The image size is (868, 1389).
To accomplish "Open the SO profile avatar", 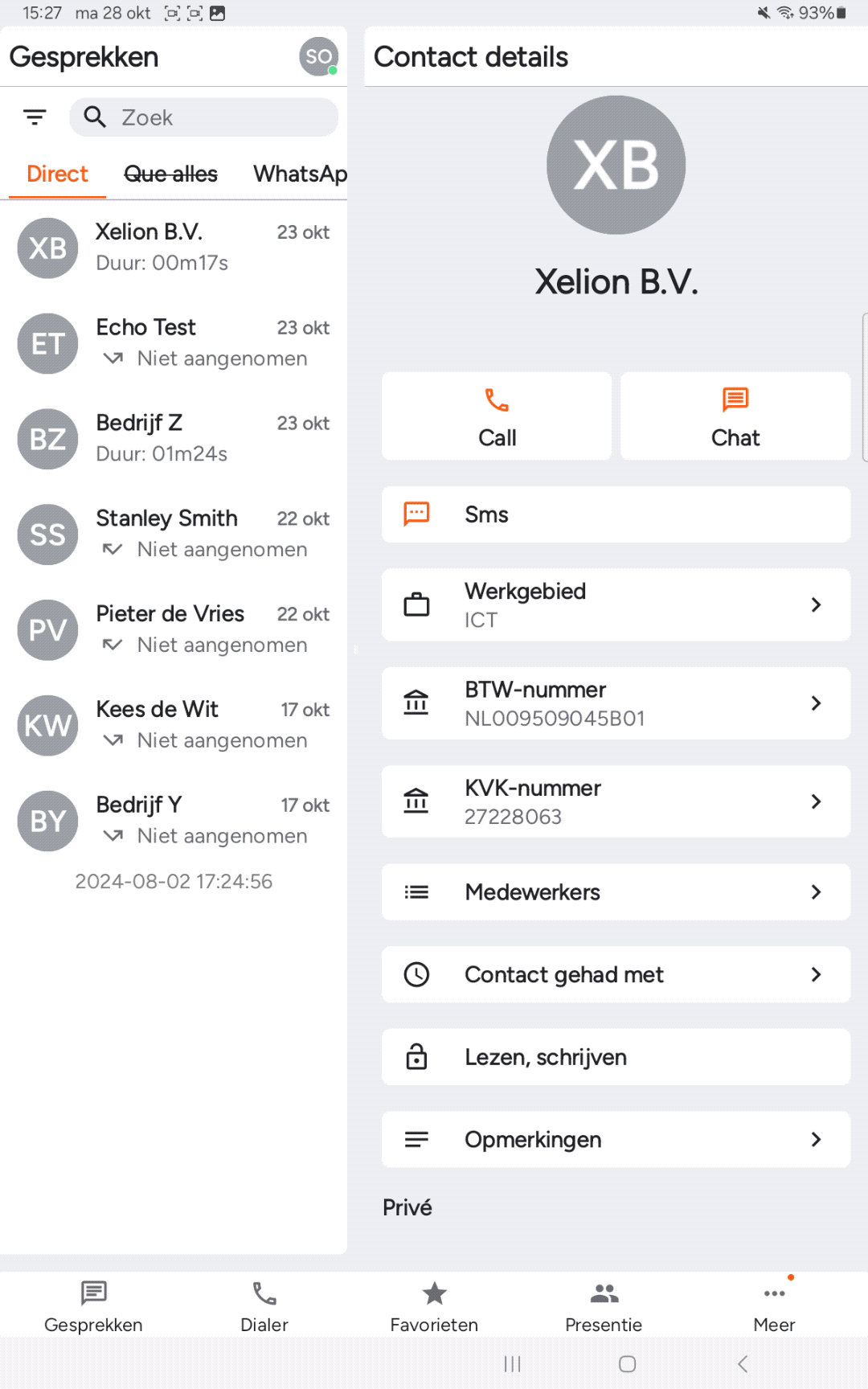I will [x=318, y=57].
